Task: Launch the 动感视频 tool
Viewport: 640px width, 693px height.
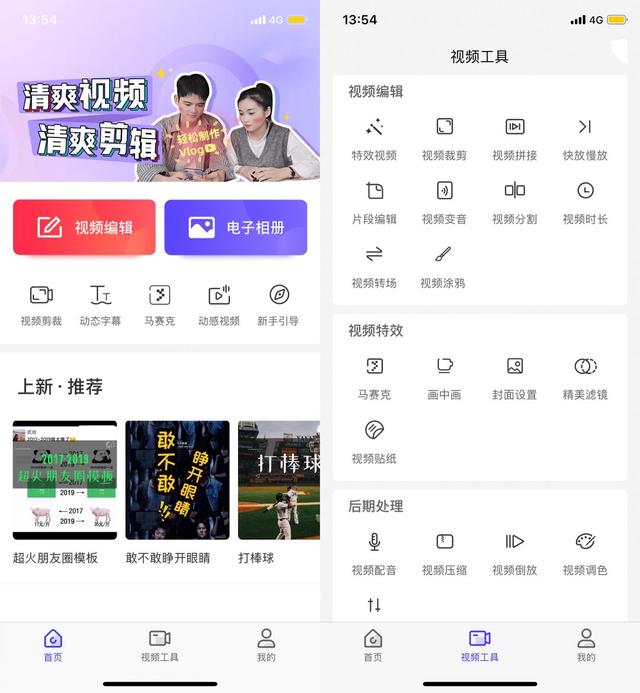Action: click(219, 304)
